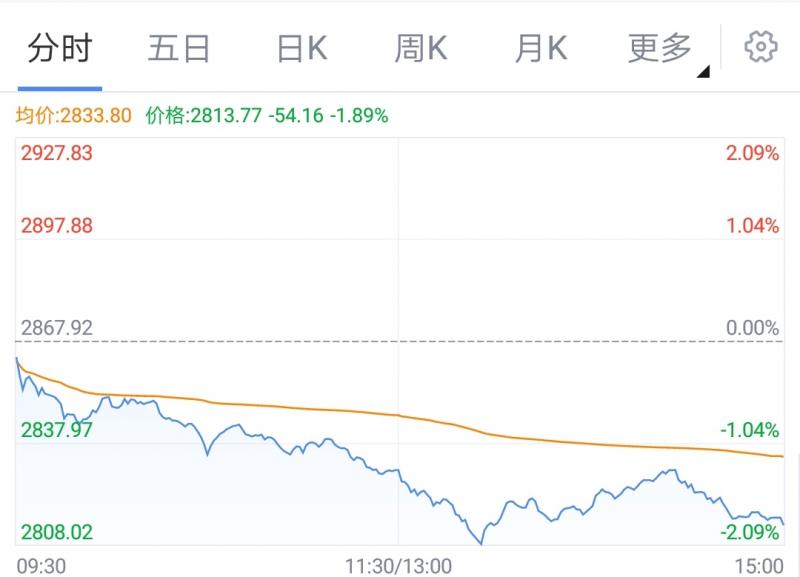Open the 周K weekly chart
Screen dimensions: 800x577
pyautogui.click(x=421, y=48)
